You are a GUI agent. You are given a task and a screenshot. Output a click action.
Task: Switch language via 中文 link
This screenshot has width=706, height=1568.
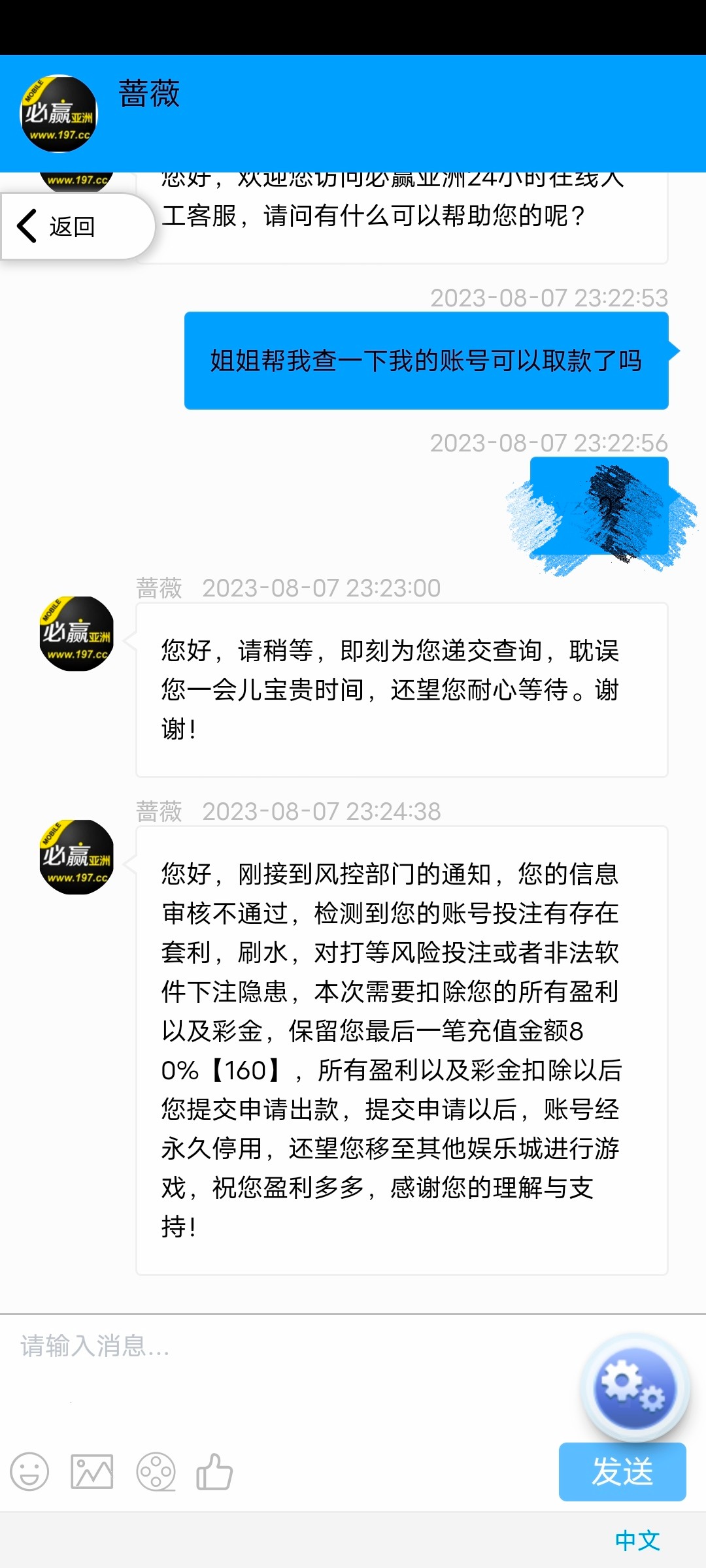click(x=637, y=1540)
